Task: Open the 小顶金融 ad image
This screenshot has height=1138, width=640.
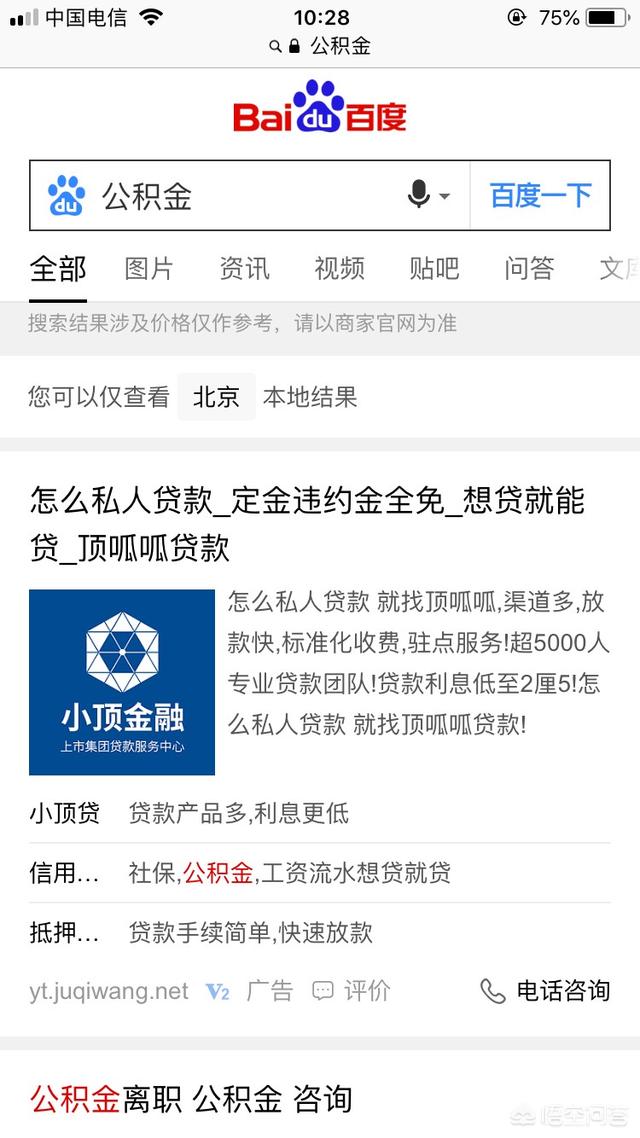Action: click(x=122, y=682)
